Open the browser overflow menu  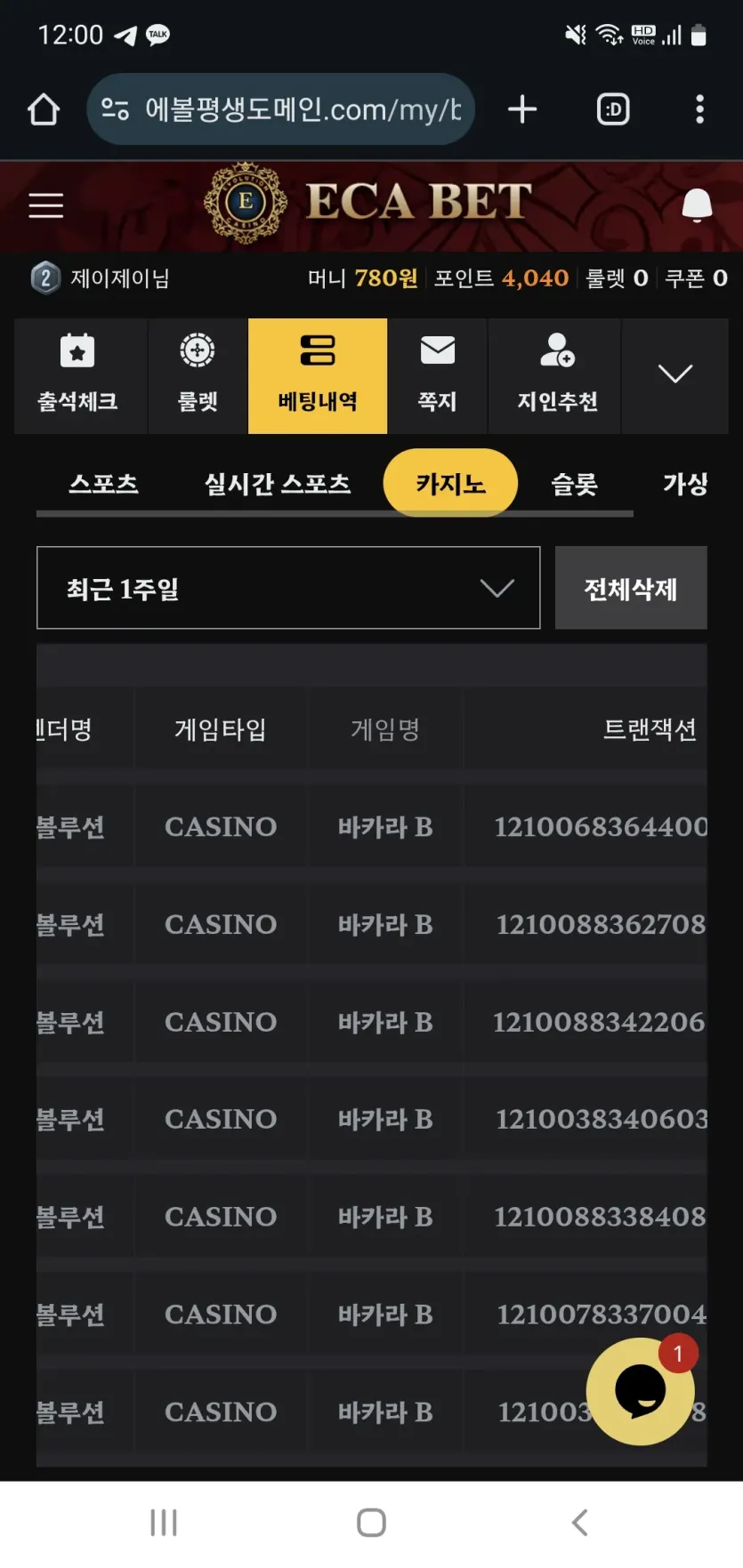(700, 109)
